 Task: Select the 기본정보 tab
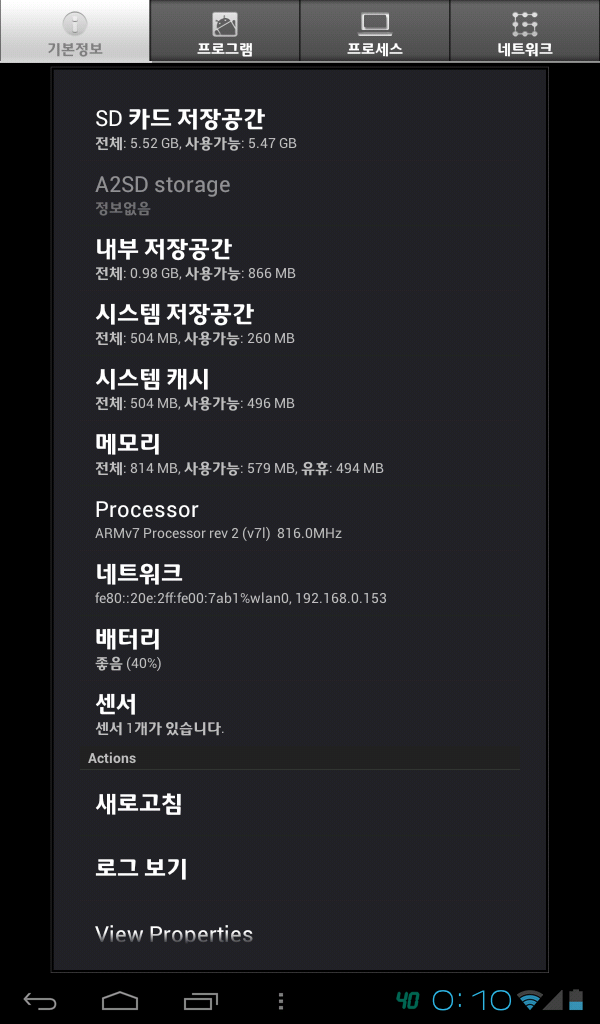click(x=75, y=32)
